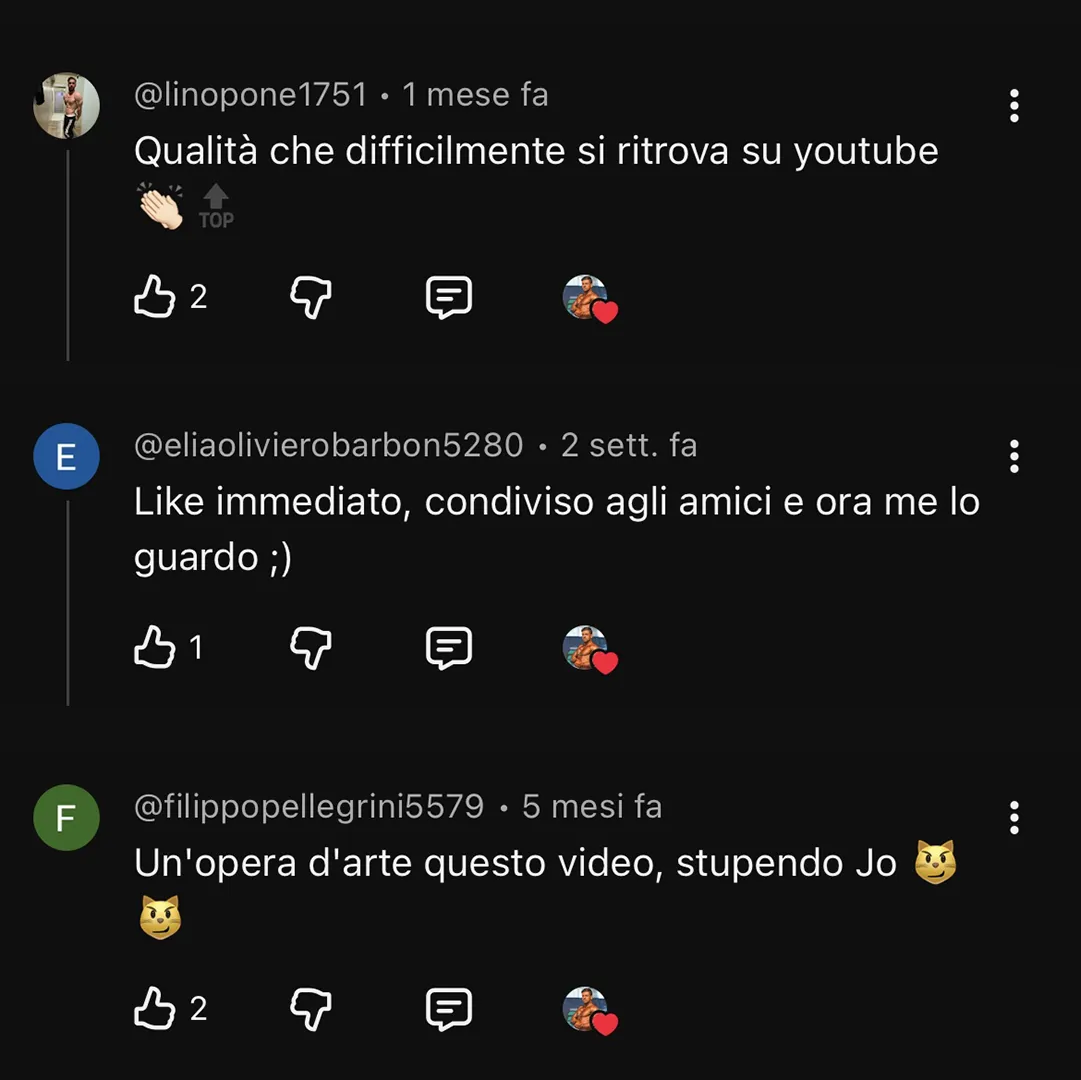1081x1080 pixels.
Task: Dislike the comment by @filippopellegrini5579
Action: pos(310,1009)
